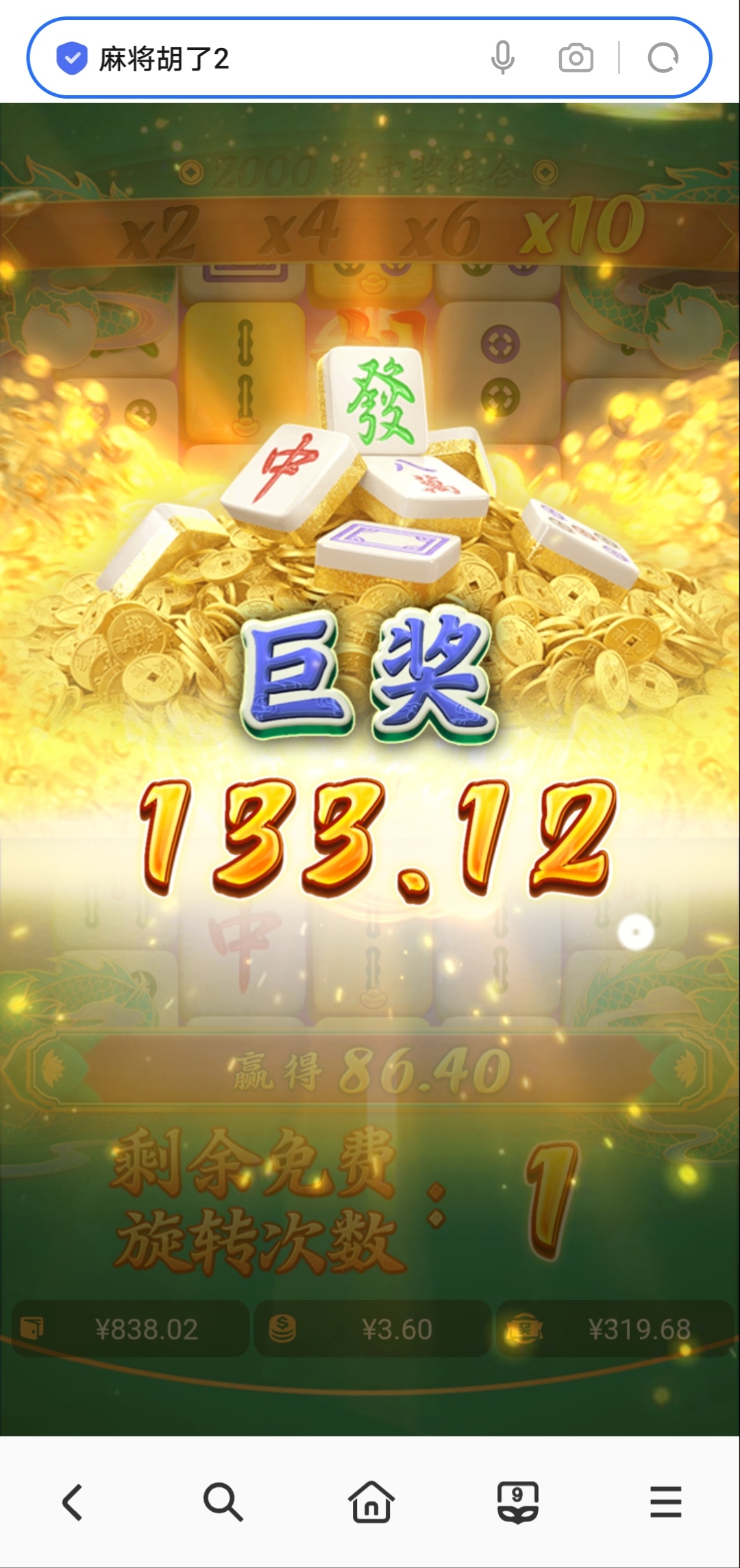The height and width of the screenshot is (1568, 740).
Task: Reload the page with the refresh icon
Action: point(663,58)
